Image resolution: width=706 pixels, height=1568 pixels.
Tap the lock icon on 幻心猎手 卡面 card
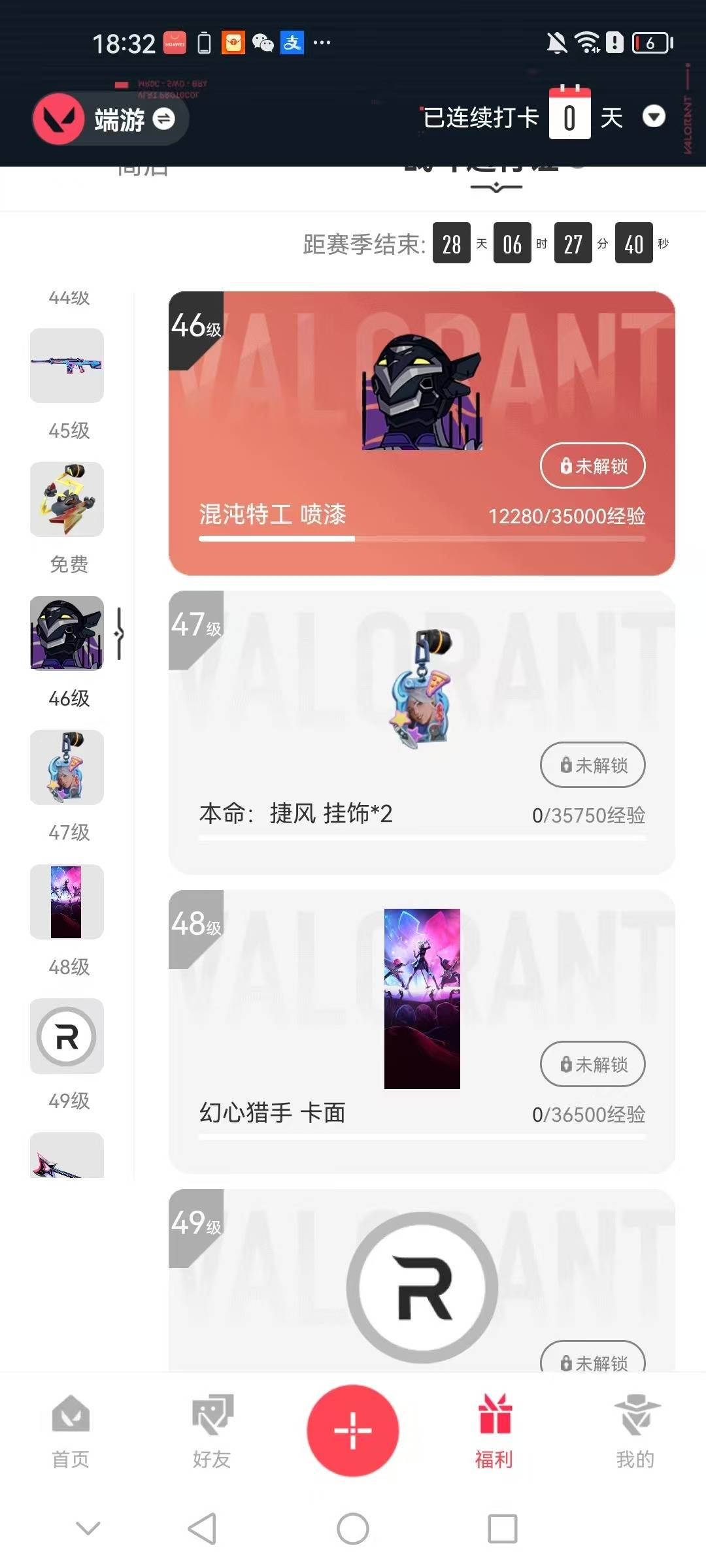pyautogui.click(x=565, y=1064)
